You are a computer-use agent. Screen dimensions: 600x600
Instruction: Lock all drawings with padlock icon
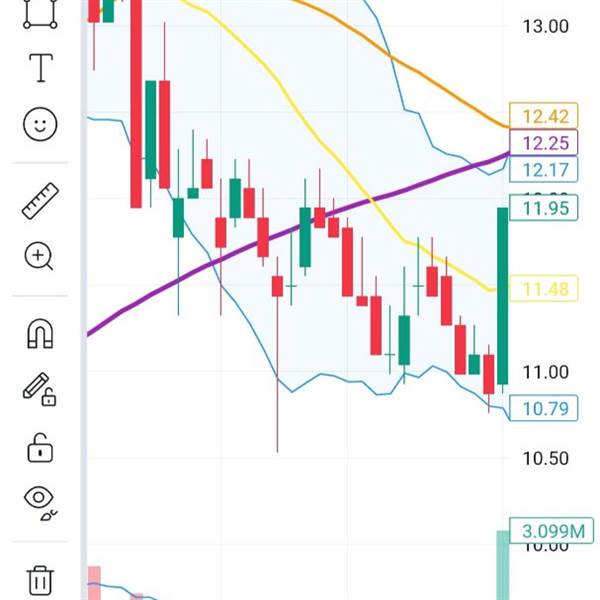[x=40, y=448]
